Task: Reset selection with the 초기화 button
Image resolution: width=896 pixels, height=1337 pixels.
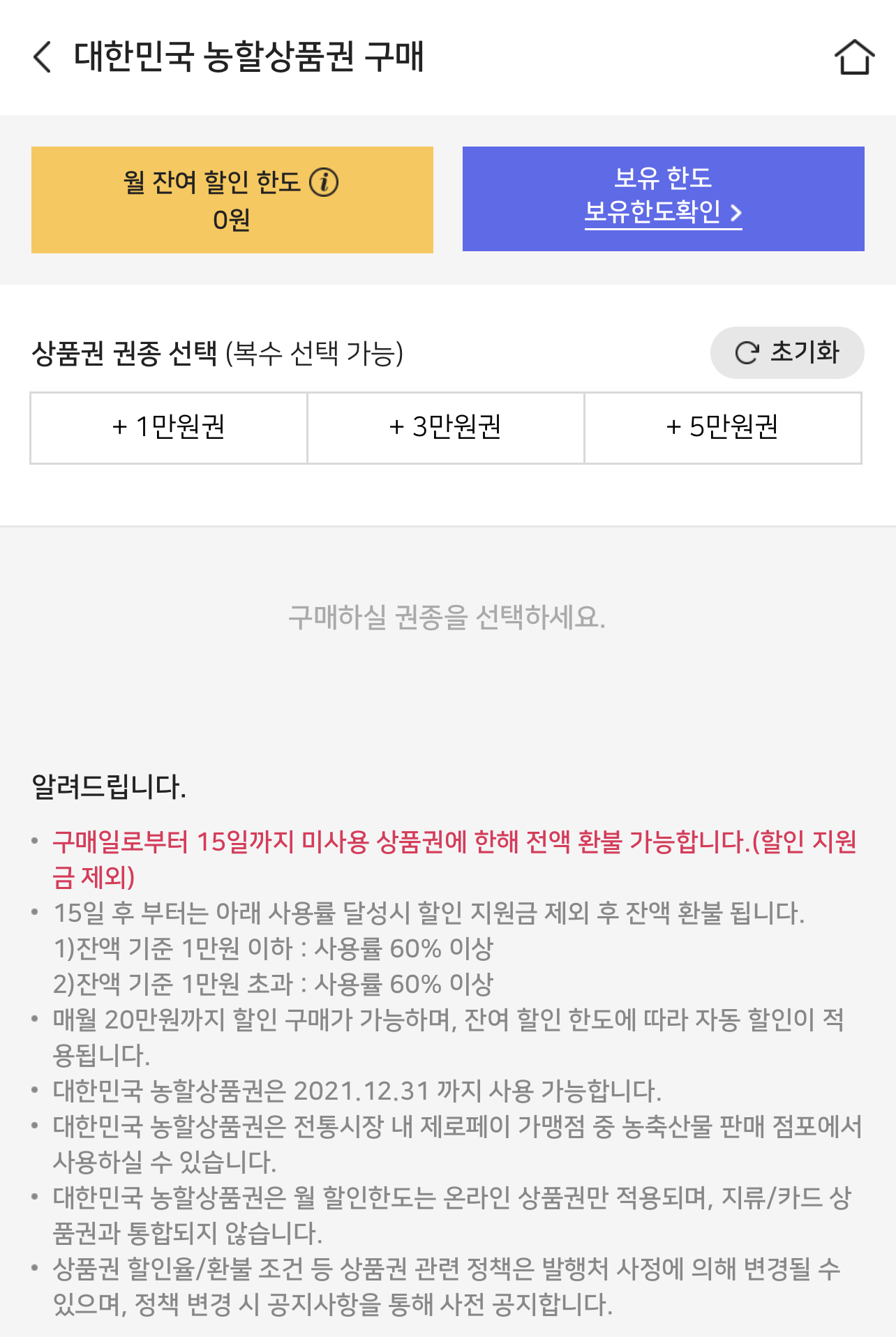Action: point(787,352)
